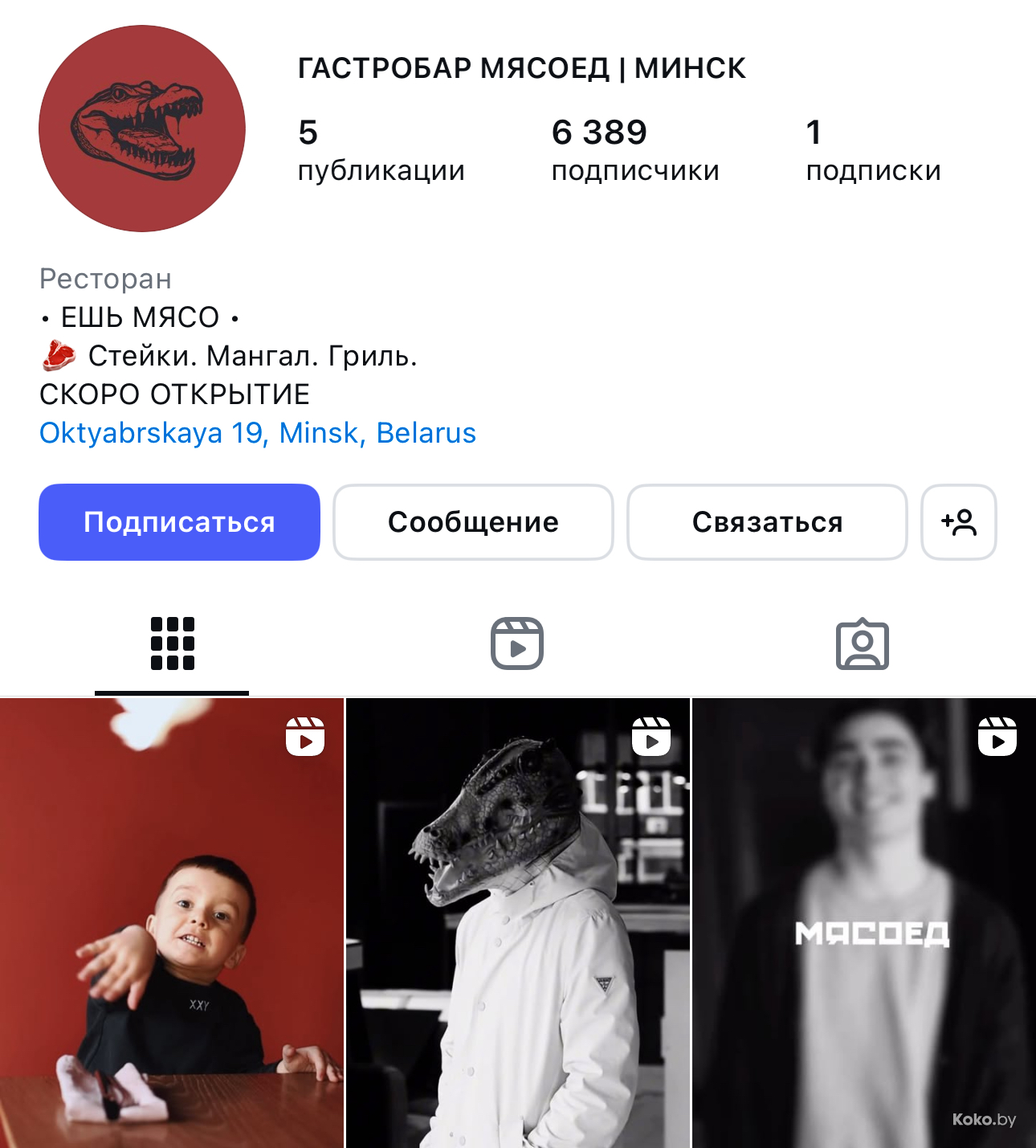Open the 1 подписки following list
1036x1148 pixels.
873,150
